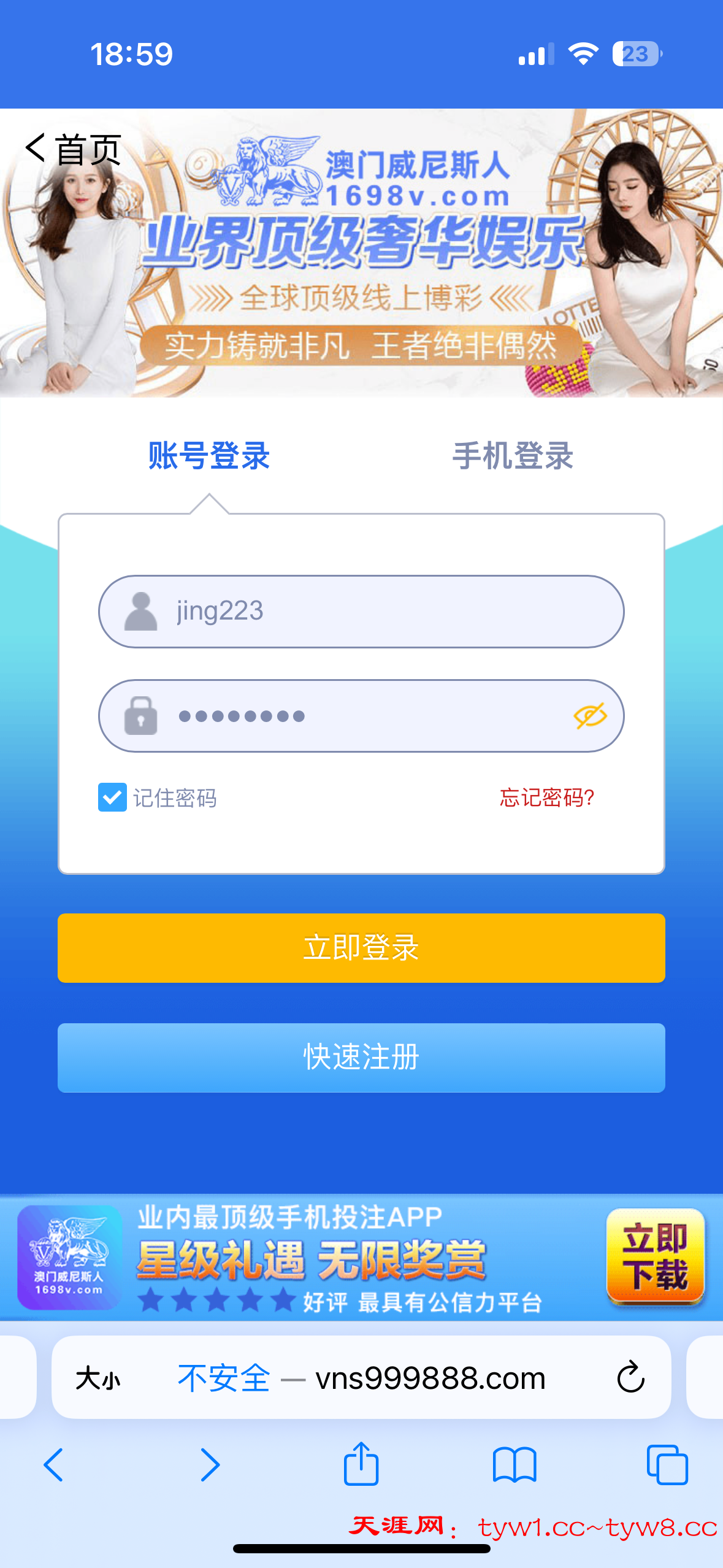723x1568 pixels.
Task: Log in with the 立即登录 button
Action: (361, 948)
